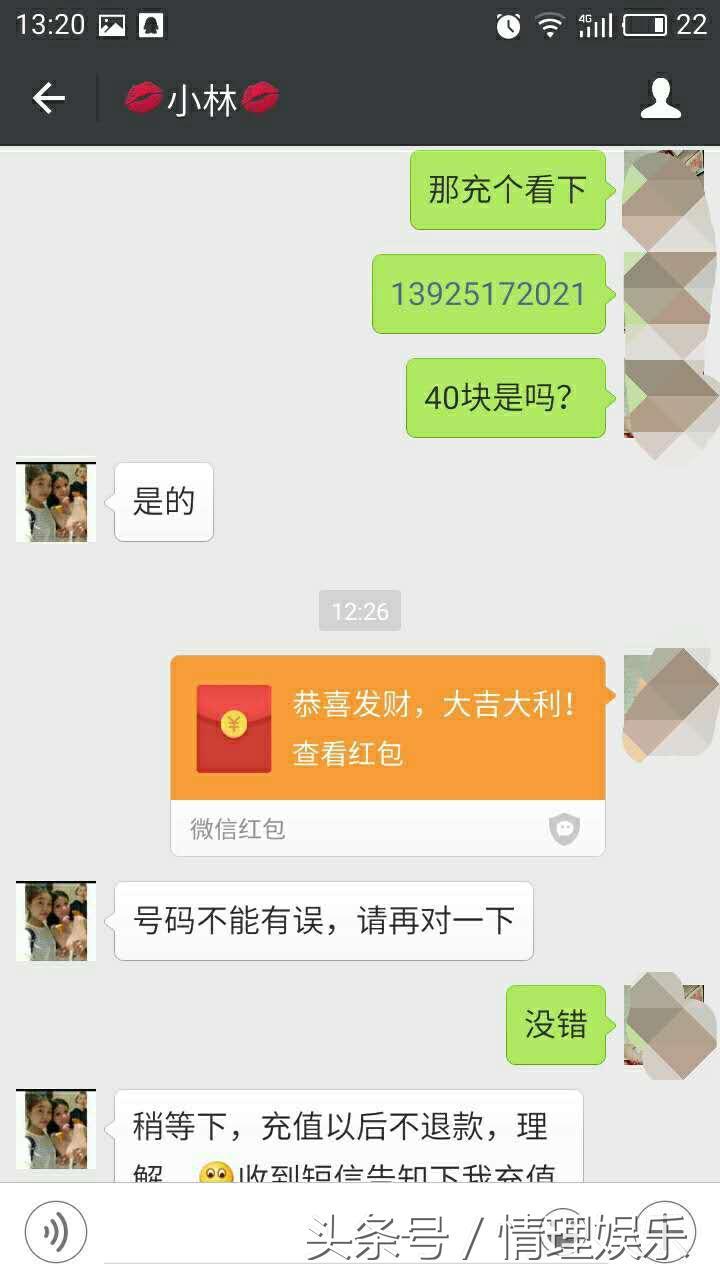Screen dimensions: 720x1280
Task: View 小林's avatar beside 是的
Action: click(x=56, y=502)
